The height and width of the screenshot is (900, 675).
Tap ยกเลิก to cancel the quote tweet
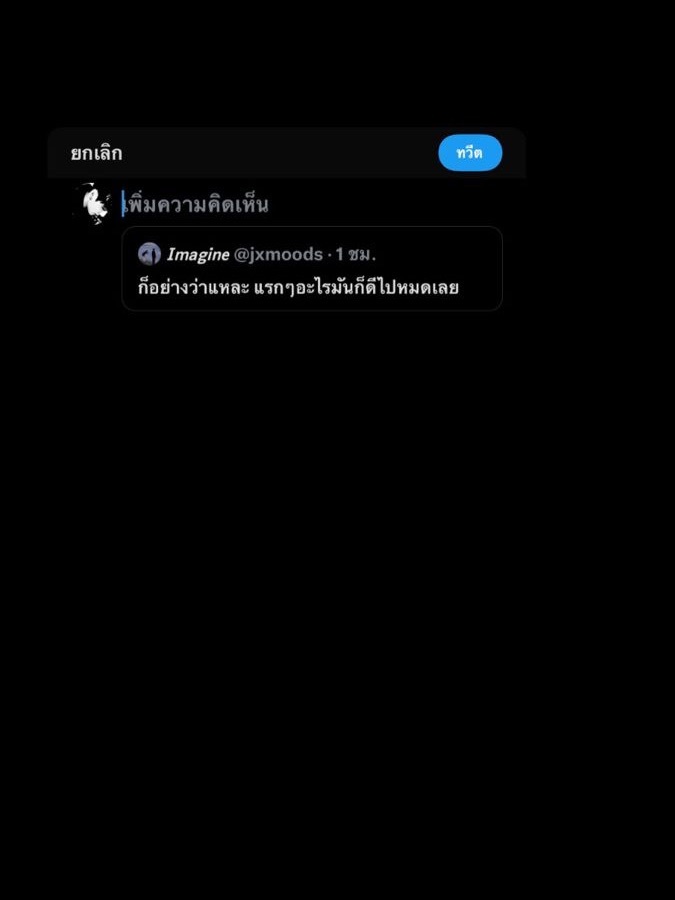click(x=96, y=154)
